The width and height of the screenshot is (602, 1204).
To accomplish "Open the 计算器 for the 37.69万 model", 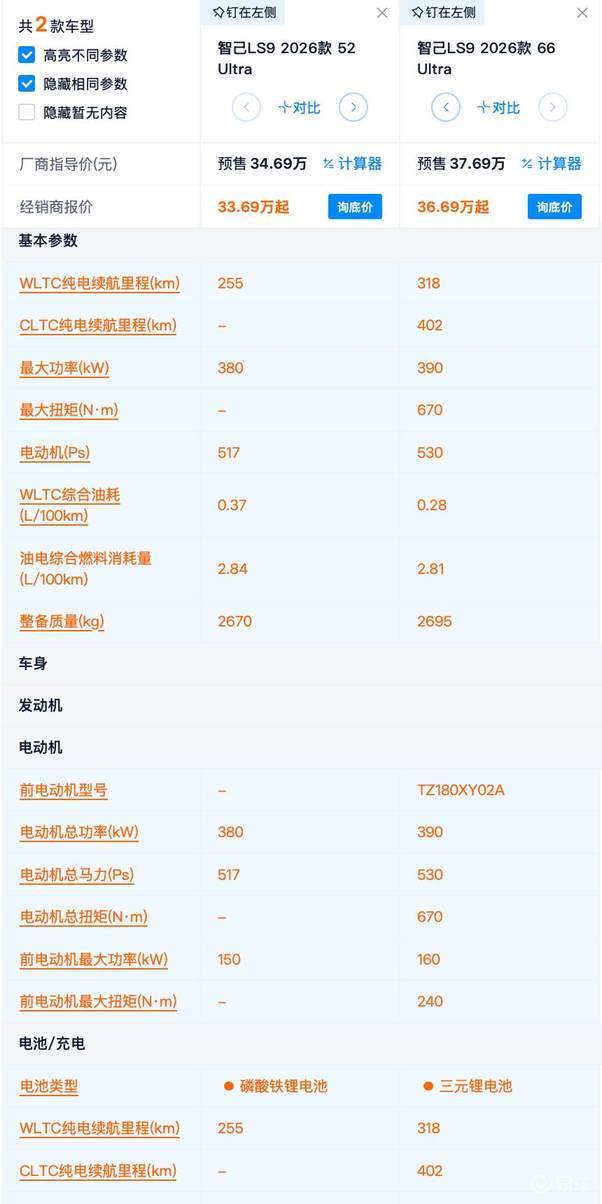I will (551, 164).
